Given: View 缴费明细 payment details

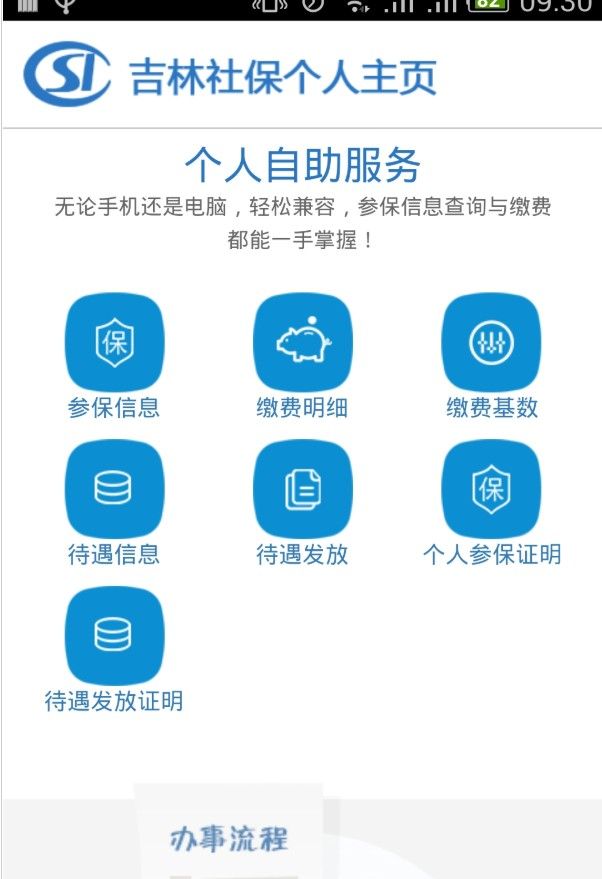Looking at the screenshot, I should (x=302, y=343).
